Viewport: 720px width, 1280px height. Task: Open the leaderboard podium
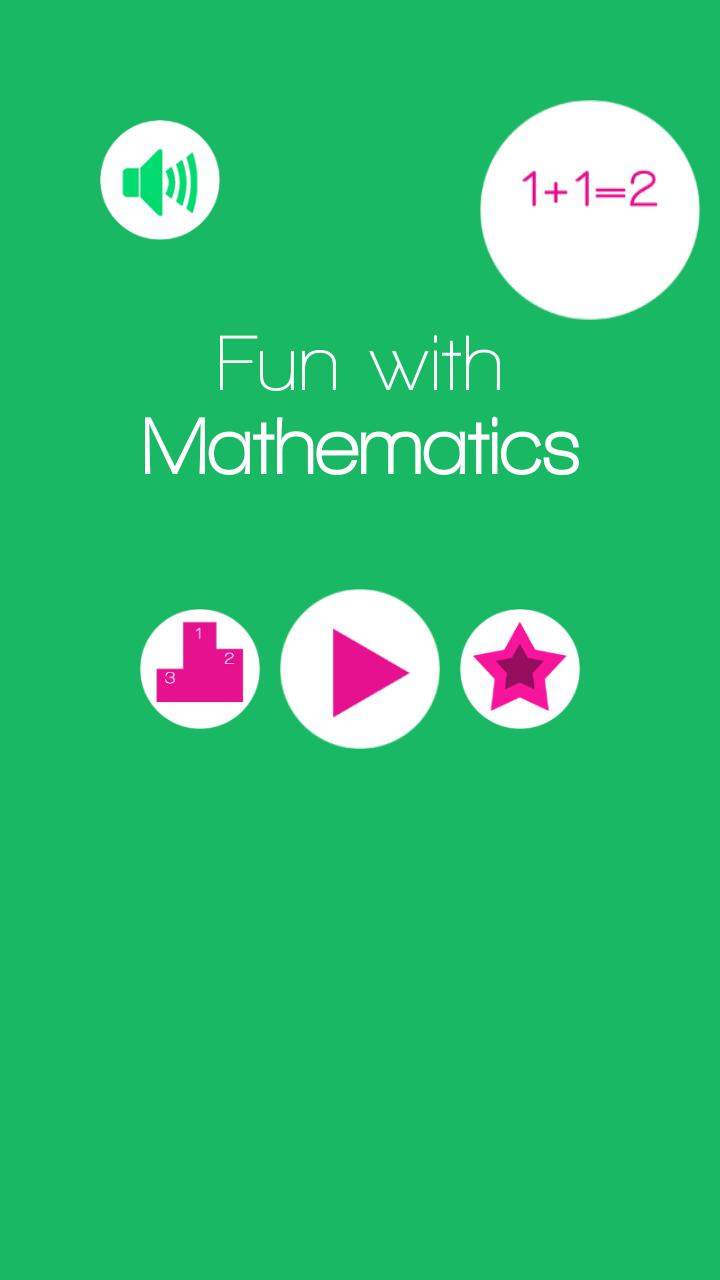click(200, 669)
